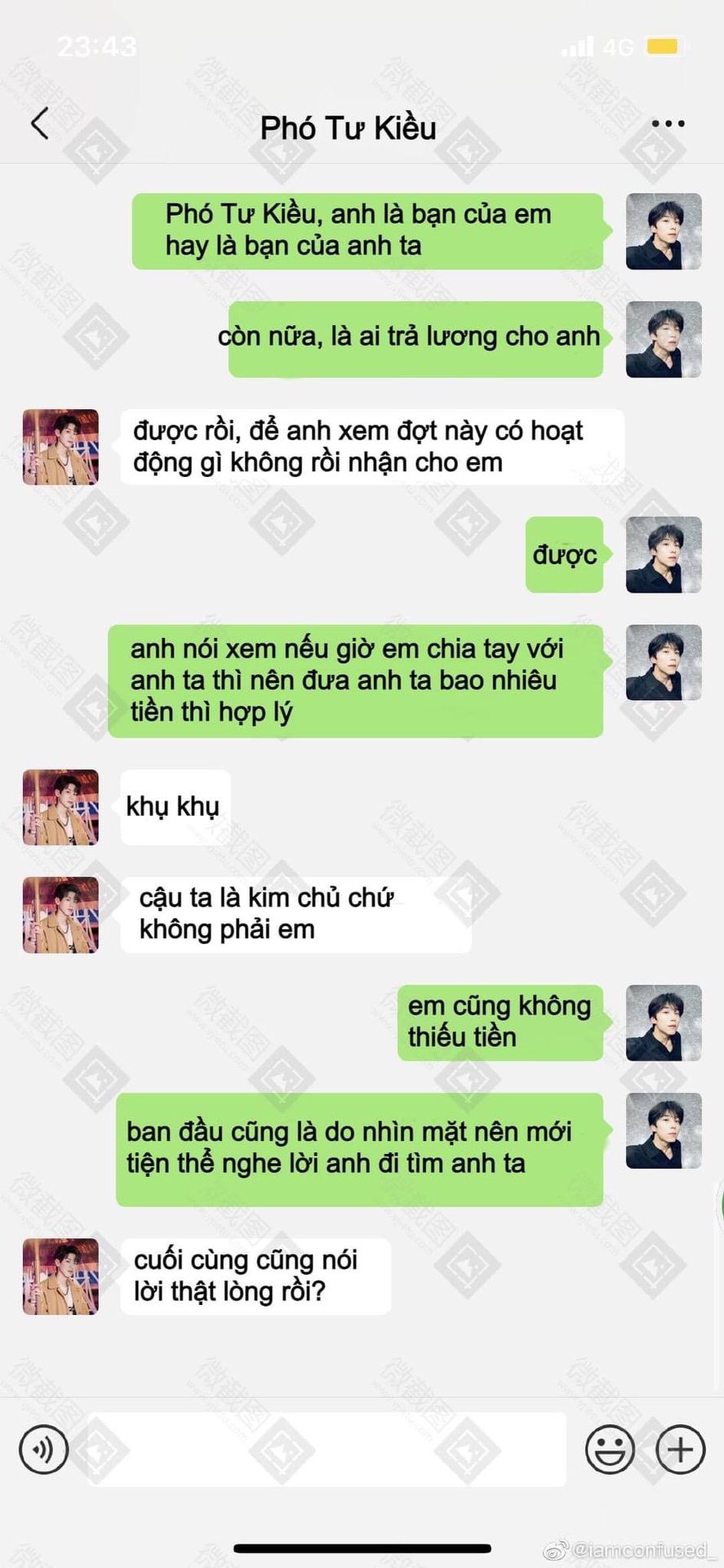Viewport: 724px width, 1568px height.
Task: Open the three-dot chat options menu
Action: point(668,124)
